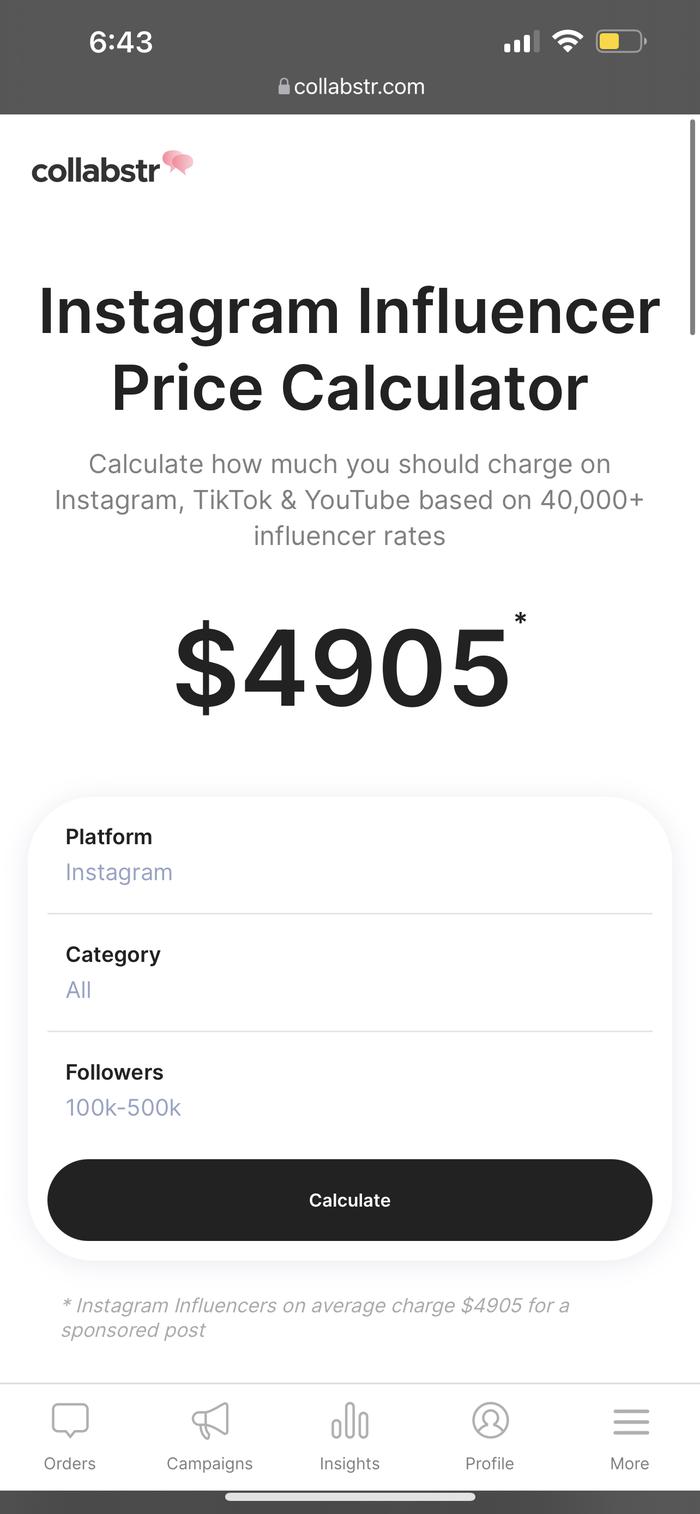
Task: Go to the Orders tab
Action: [70, 1437]
